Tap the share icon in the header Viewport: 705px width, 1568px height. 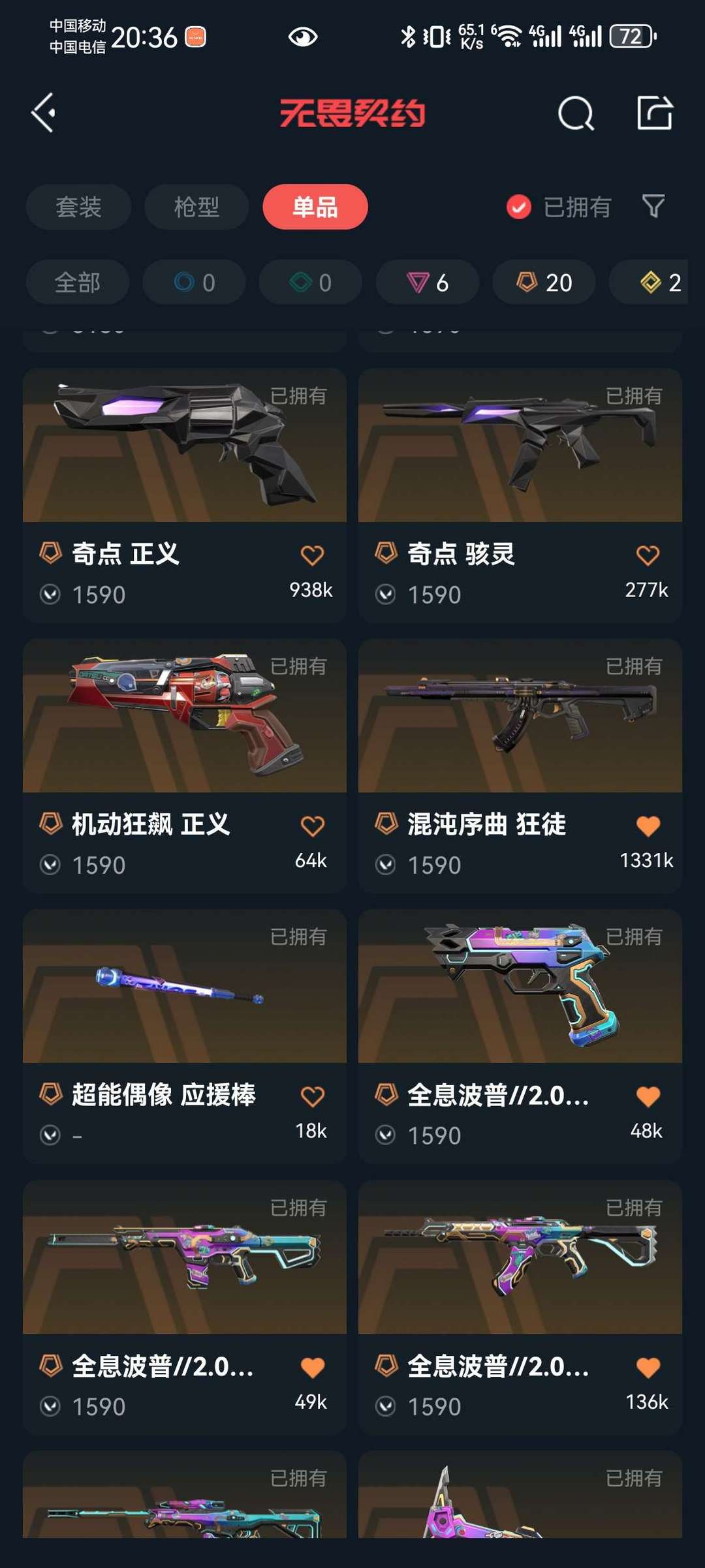tap(655, 113)
